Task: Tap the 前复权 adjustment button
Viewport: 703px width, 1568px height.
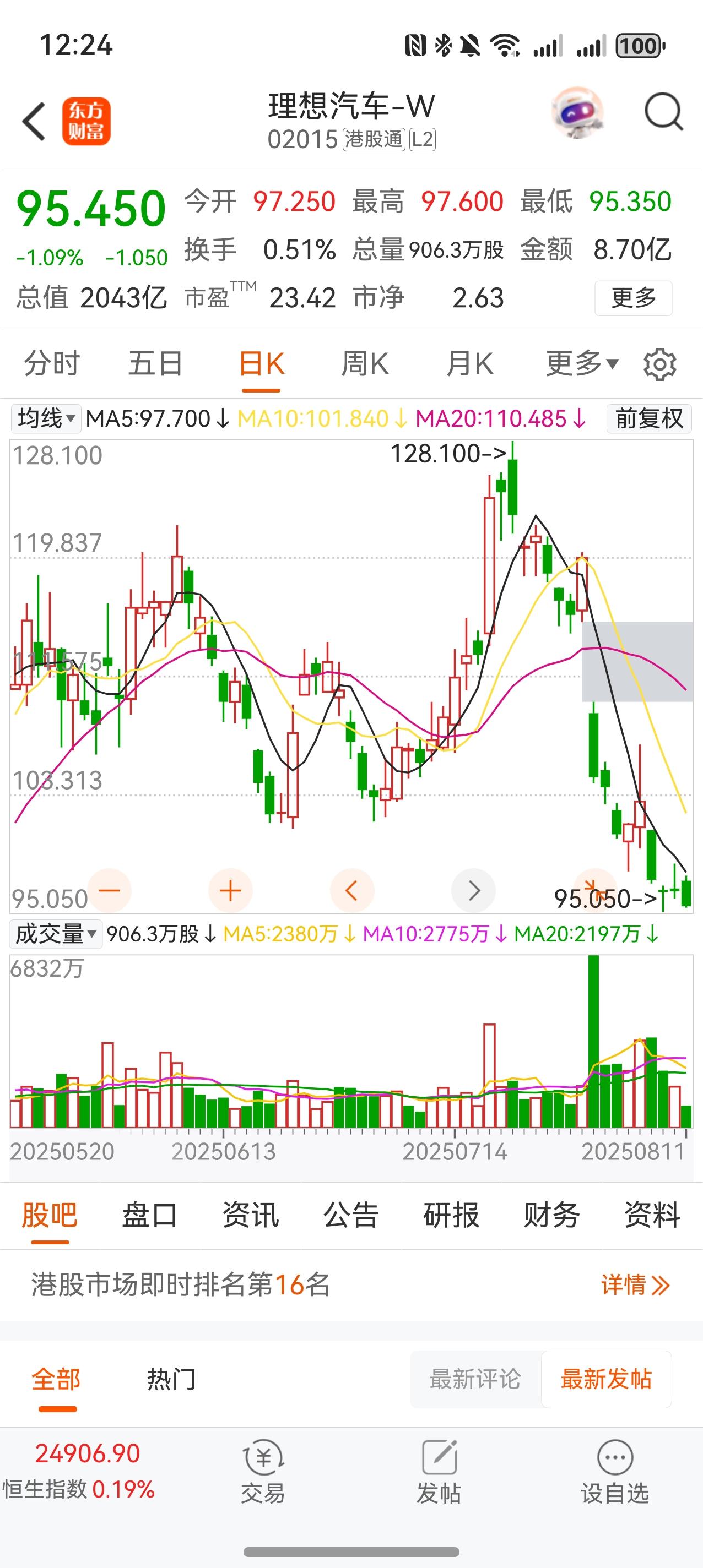Action: [x=649, y=419]
